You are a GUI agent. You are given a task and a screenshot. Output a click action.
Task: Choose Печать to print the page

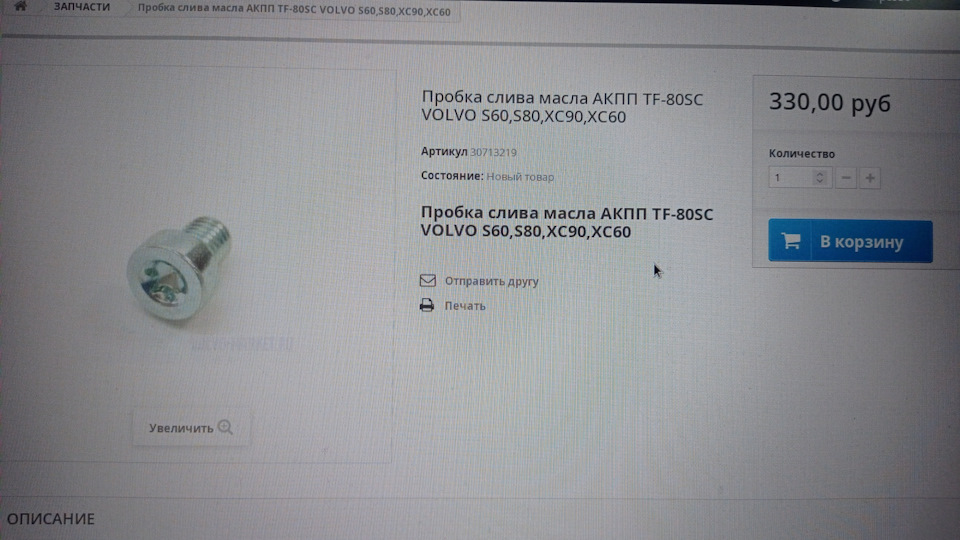(464, 305)
